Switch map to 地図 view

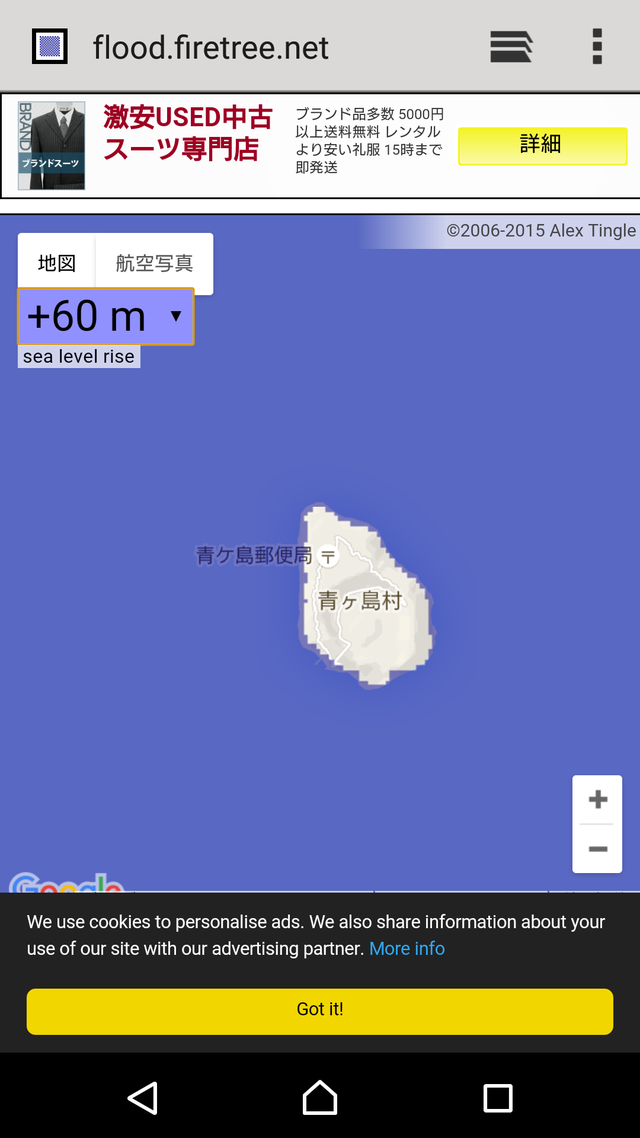pos(57,264)
